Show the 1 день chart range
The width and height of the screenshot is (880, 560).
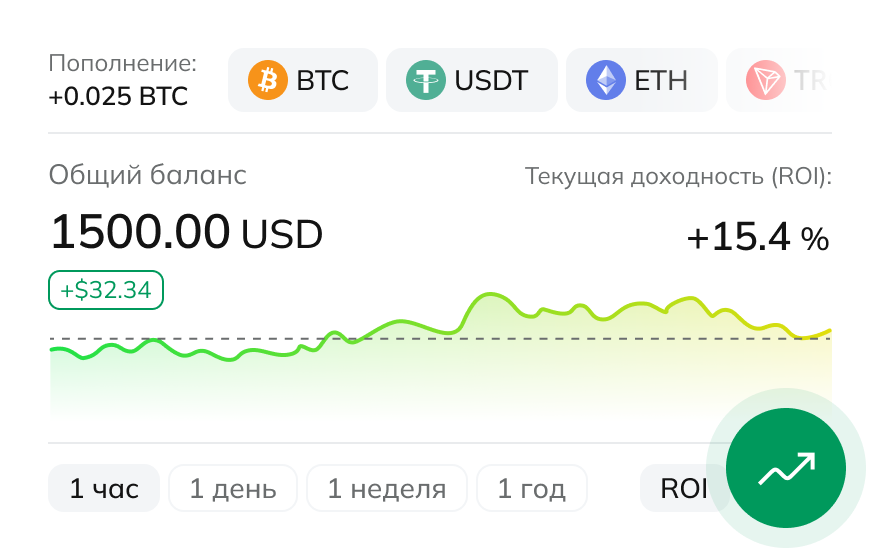(233, 488)
